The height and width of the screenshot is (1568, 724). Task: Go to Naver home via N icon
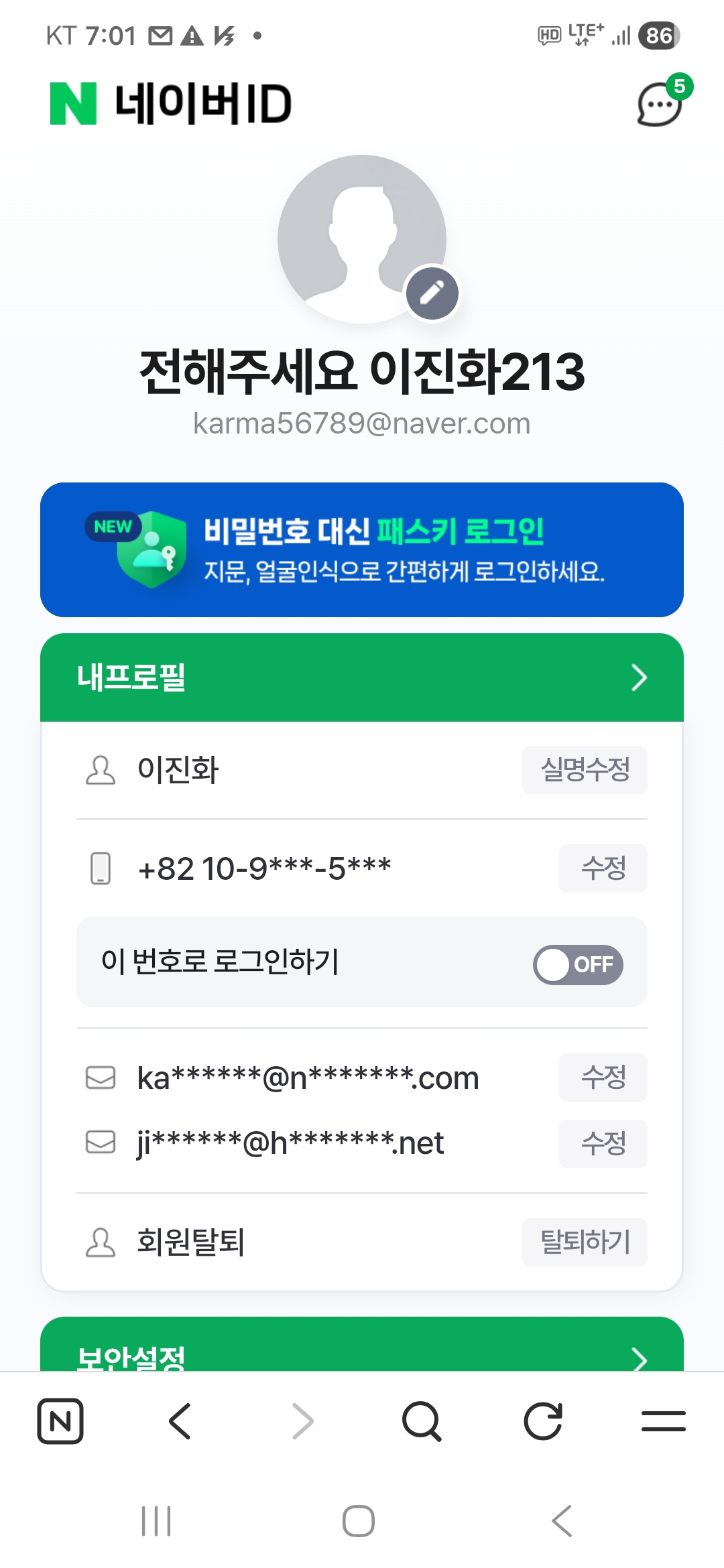(60, 1421)
